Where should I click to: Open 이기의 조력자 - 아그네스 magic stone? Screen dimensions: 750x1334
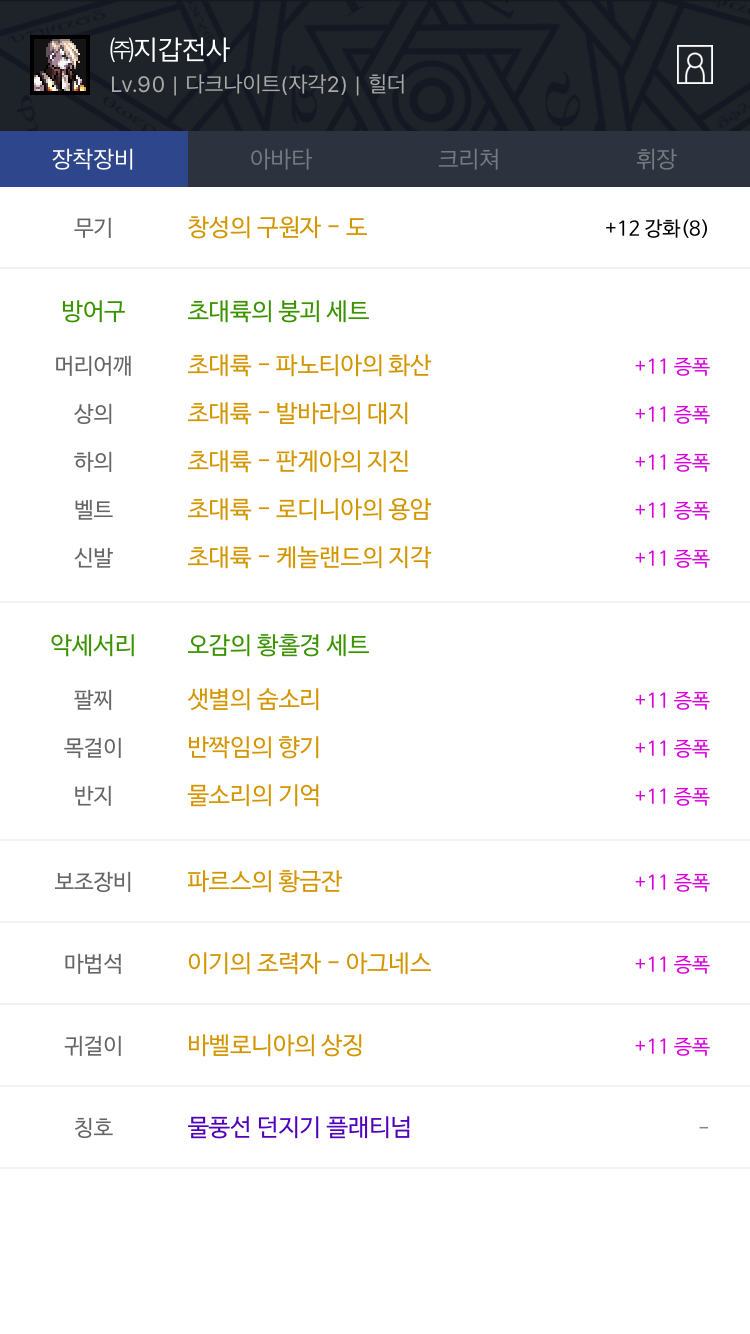[308, 963]
